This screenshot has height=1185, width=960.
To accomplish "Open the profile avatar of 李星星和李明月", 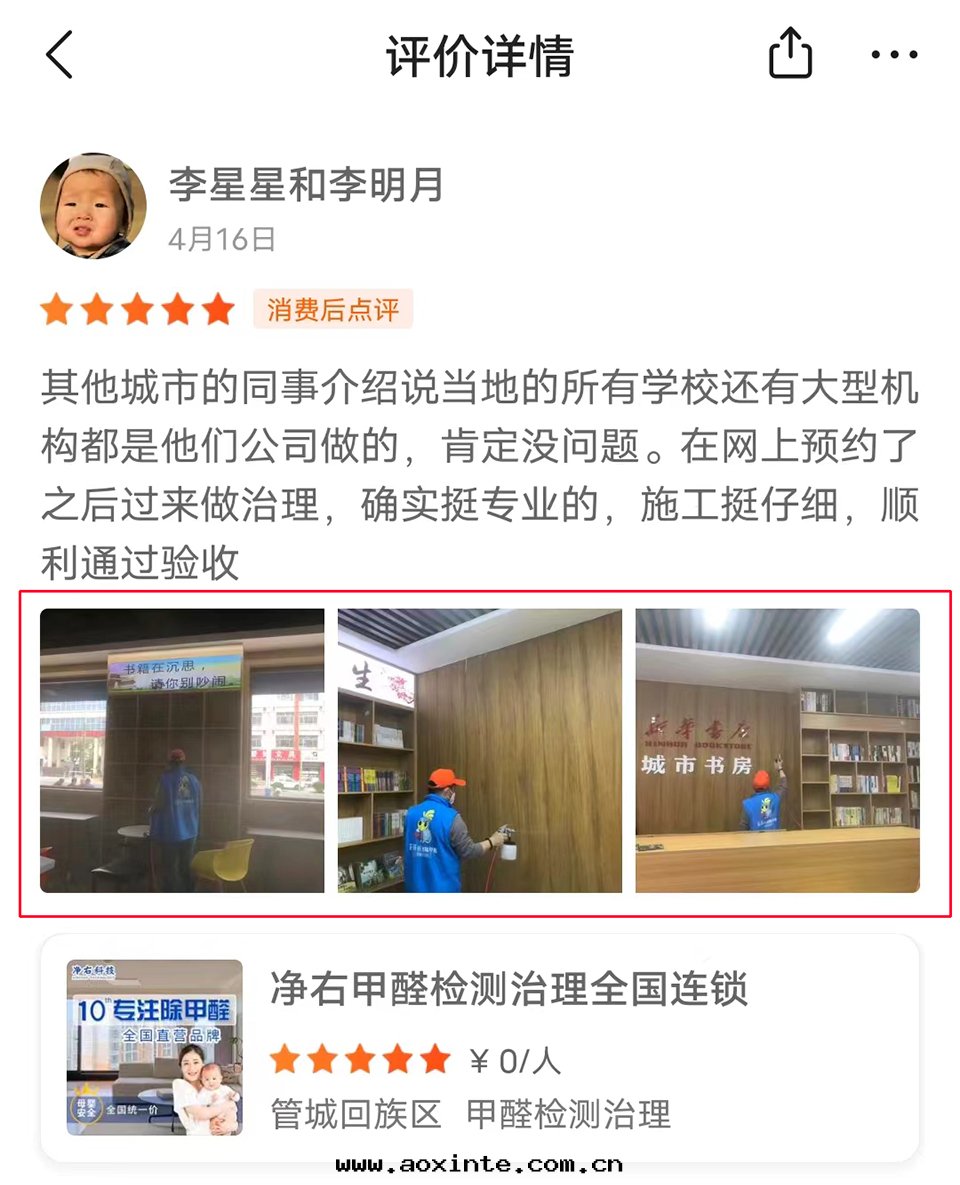I will point(93,206).
